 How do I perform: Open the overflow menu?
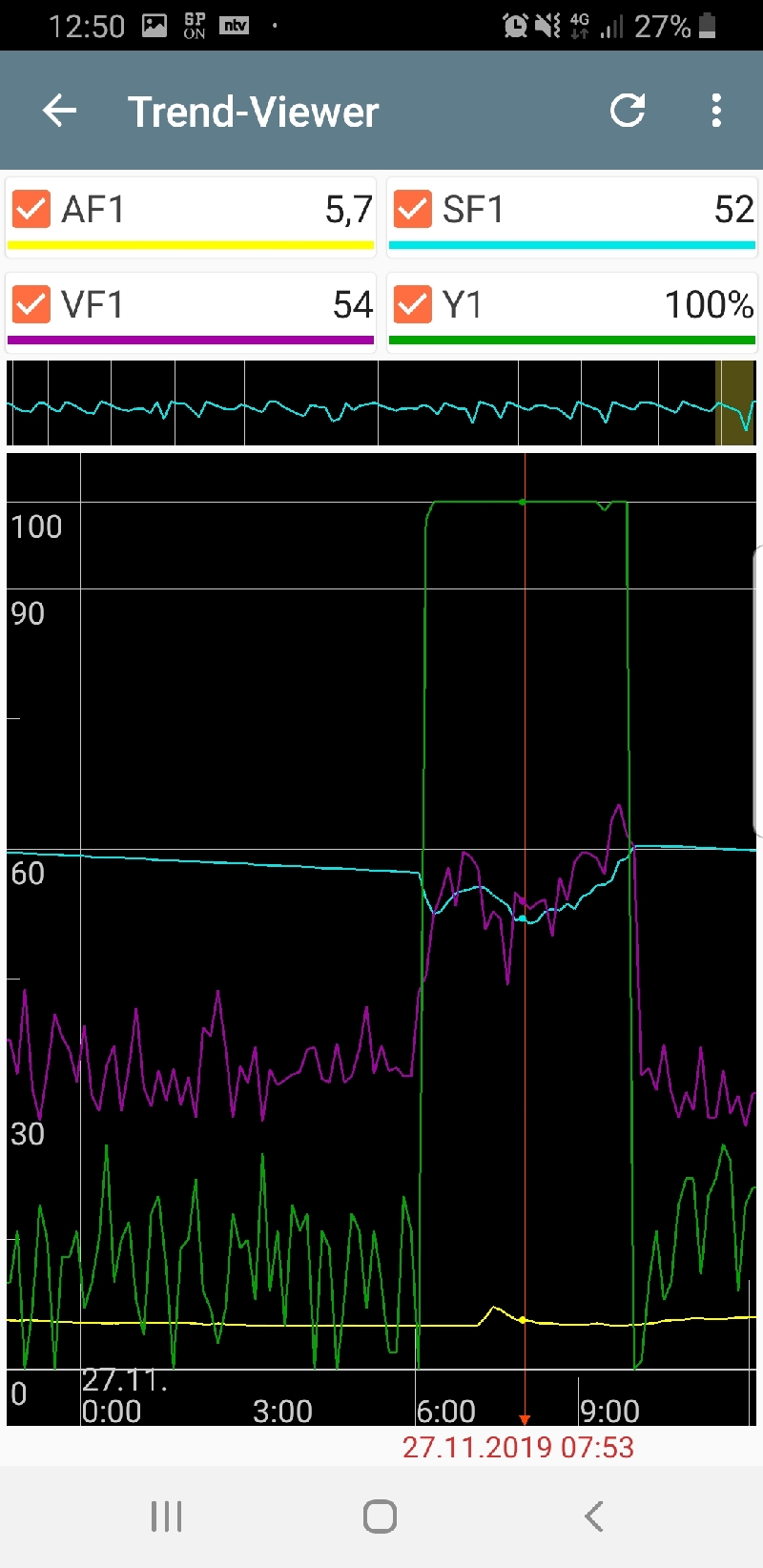tap(715, 112)
